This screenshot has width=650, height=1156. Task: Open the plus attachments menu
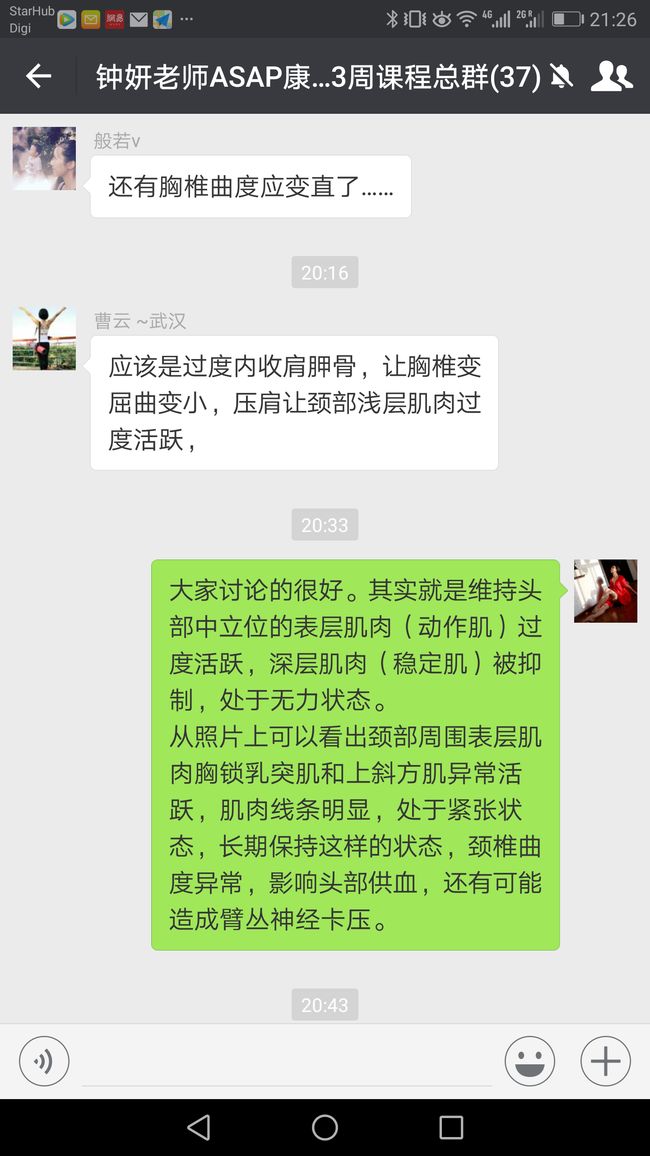tap(605, 1061)
